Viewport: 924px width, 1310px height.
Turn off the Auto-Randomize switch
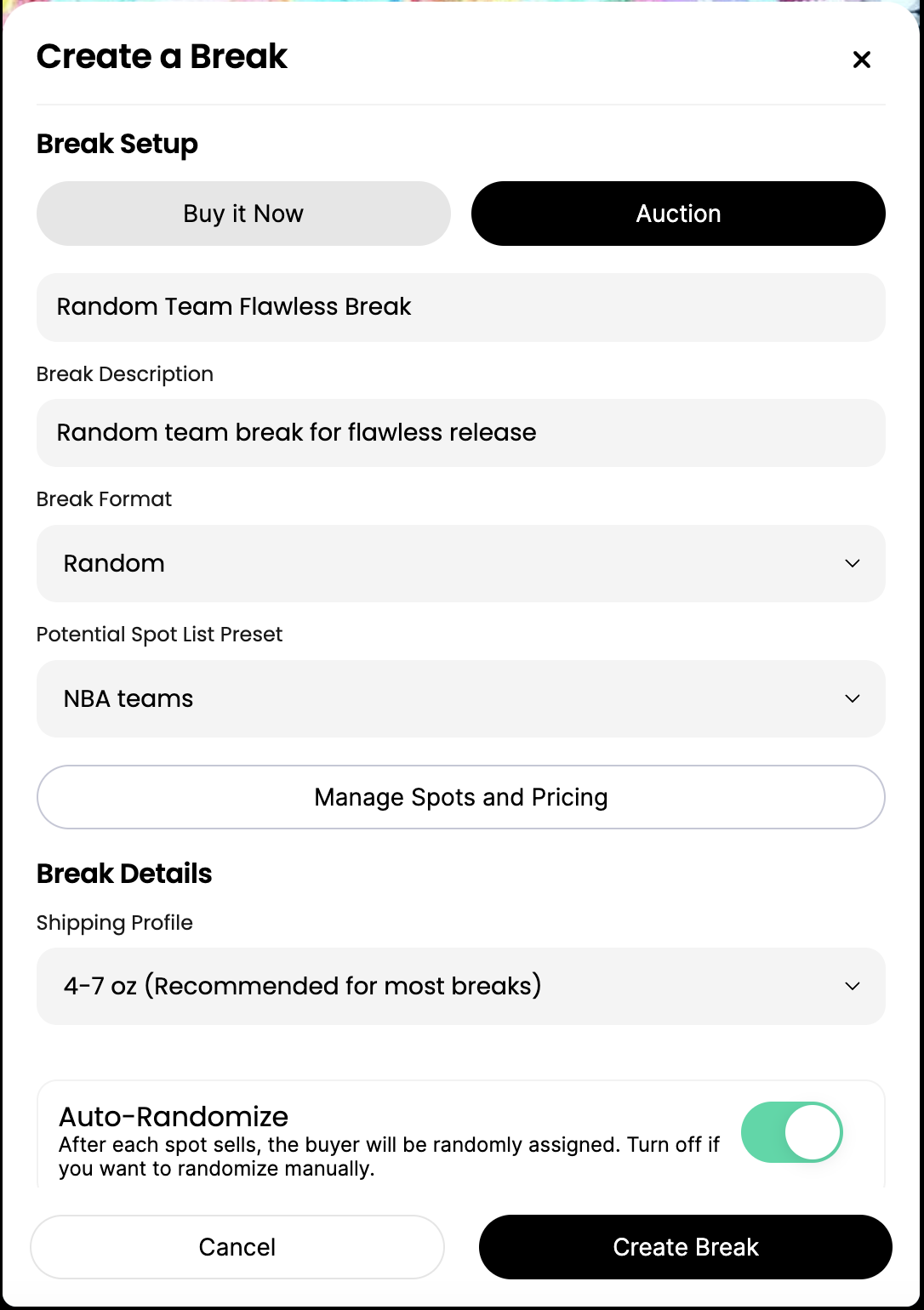(x=791, y=1132)
